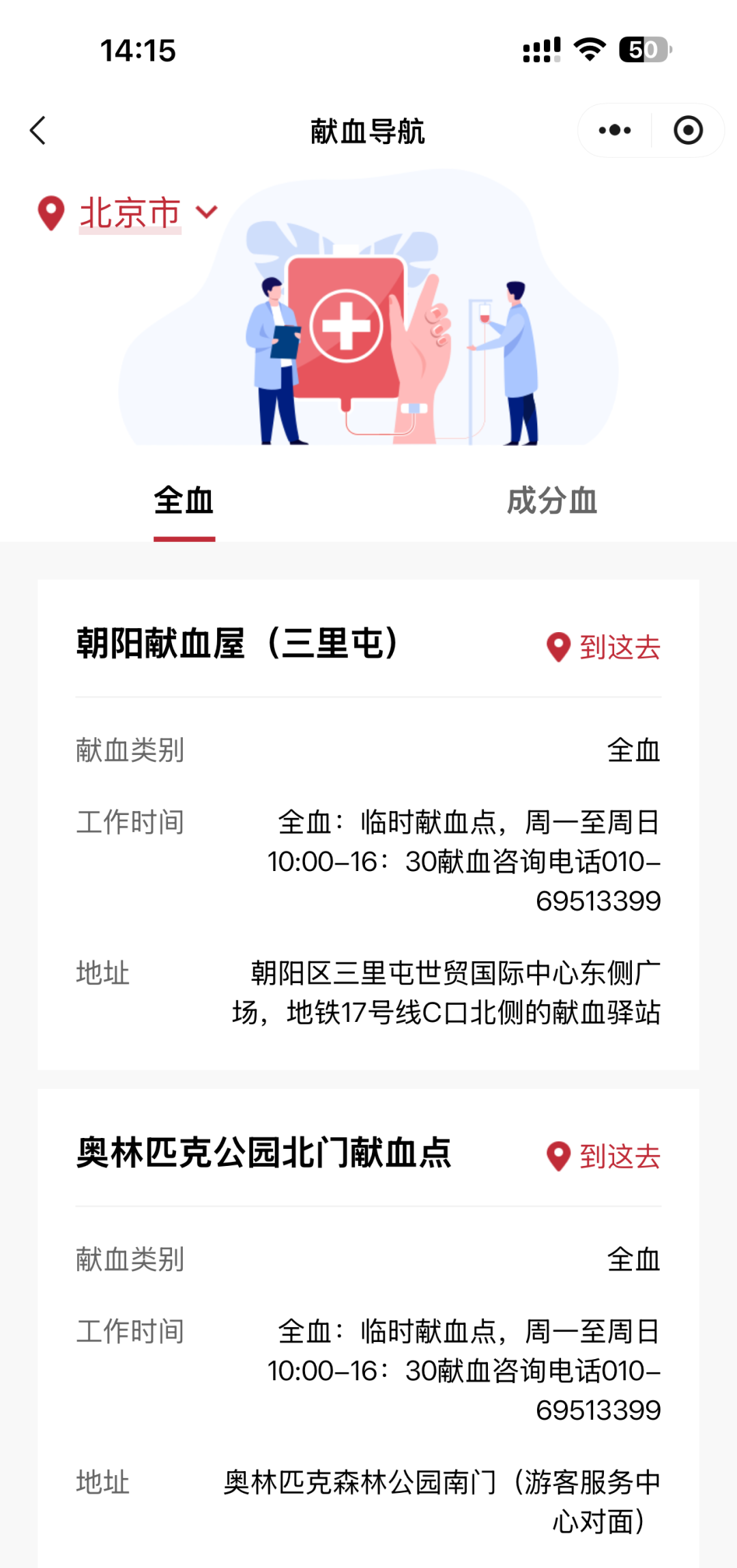
Task: Tap the 全血 category value on first card
Action: click(635, 750)
